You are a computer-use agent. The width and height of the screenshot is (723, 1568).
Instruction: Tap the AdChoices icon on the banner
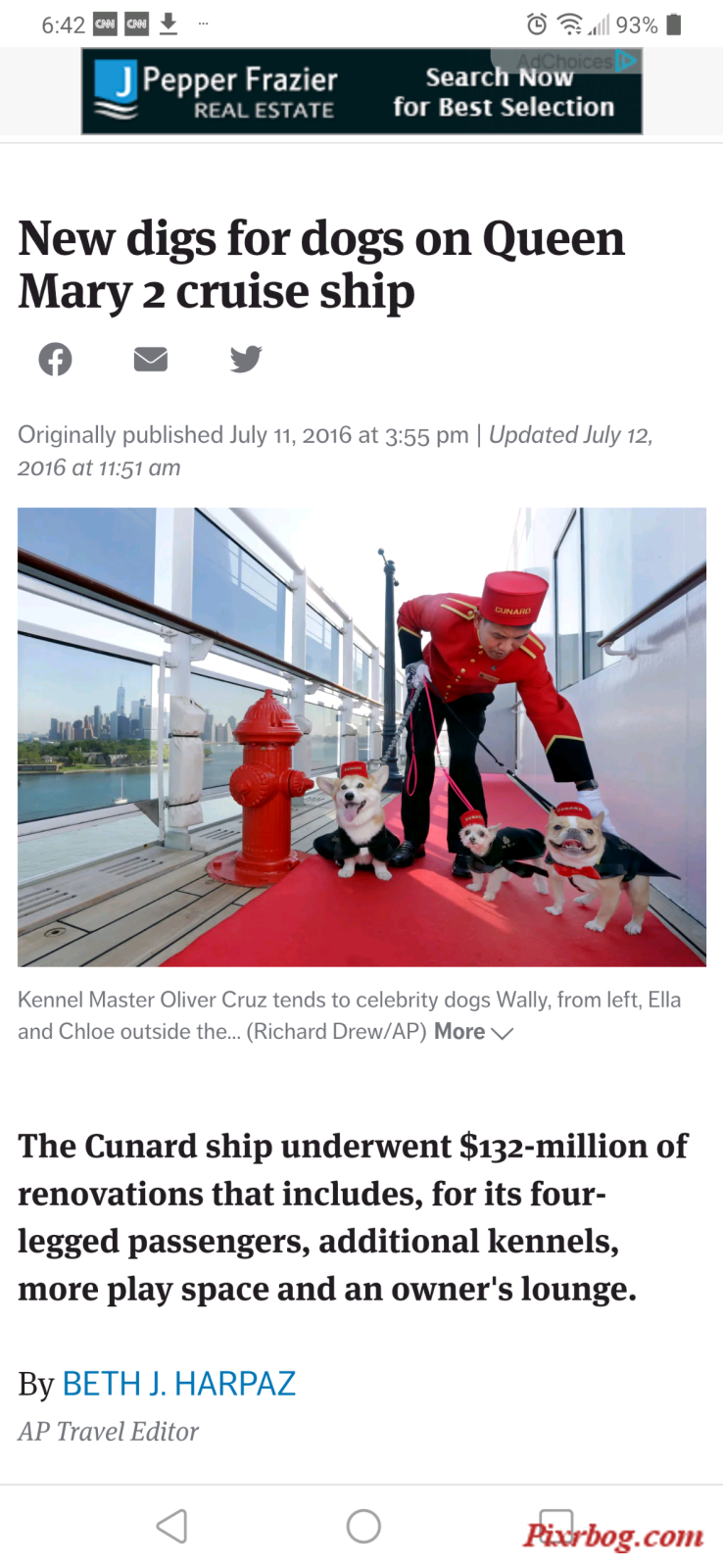[x=626, y=61]
